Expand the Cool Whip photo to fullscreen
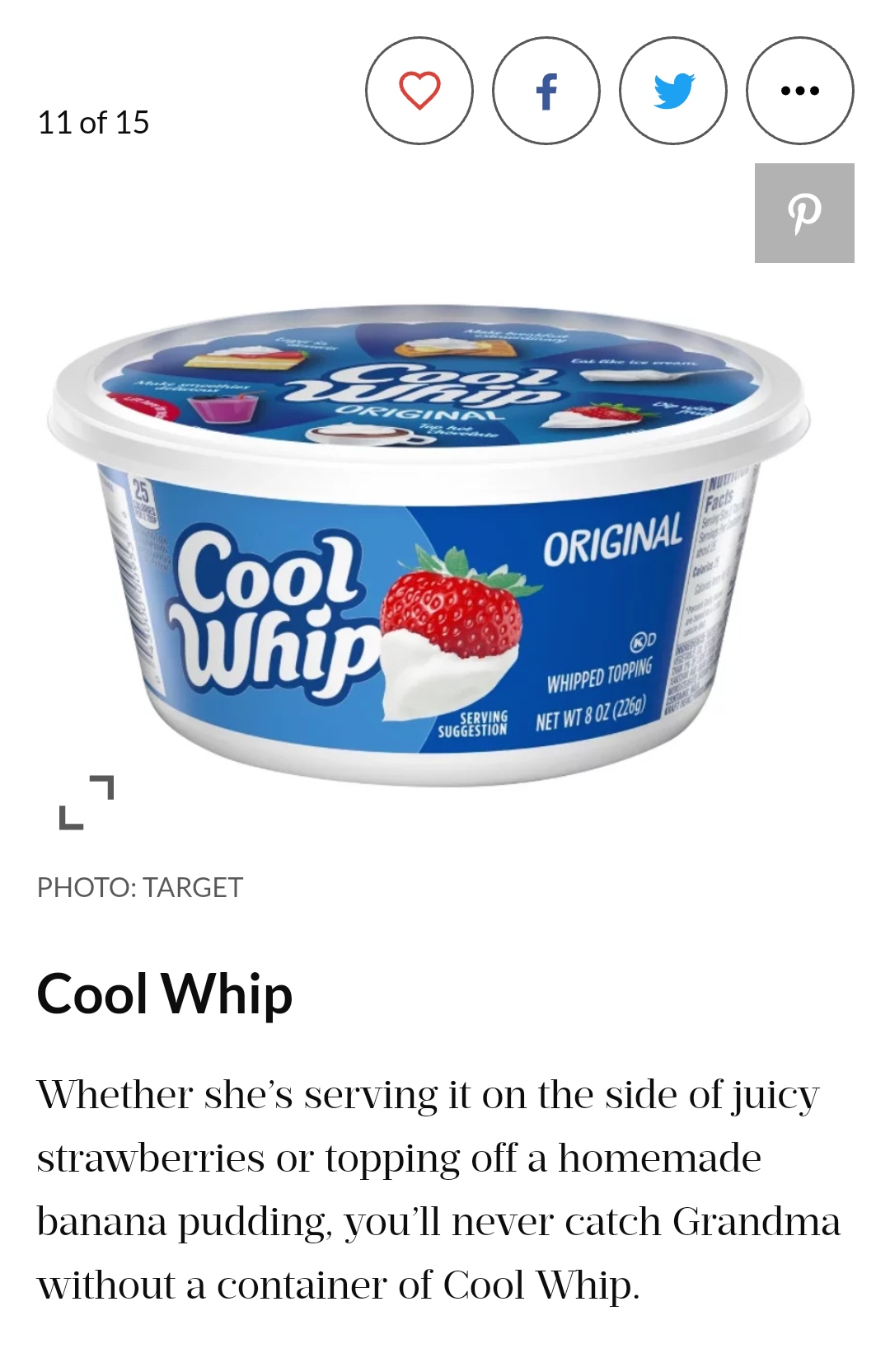Screen dimensions: 890x1372 (87, 802)
